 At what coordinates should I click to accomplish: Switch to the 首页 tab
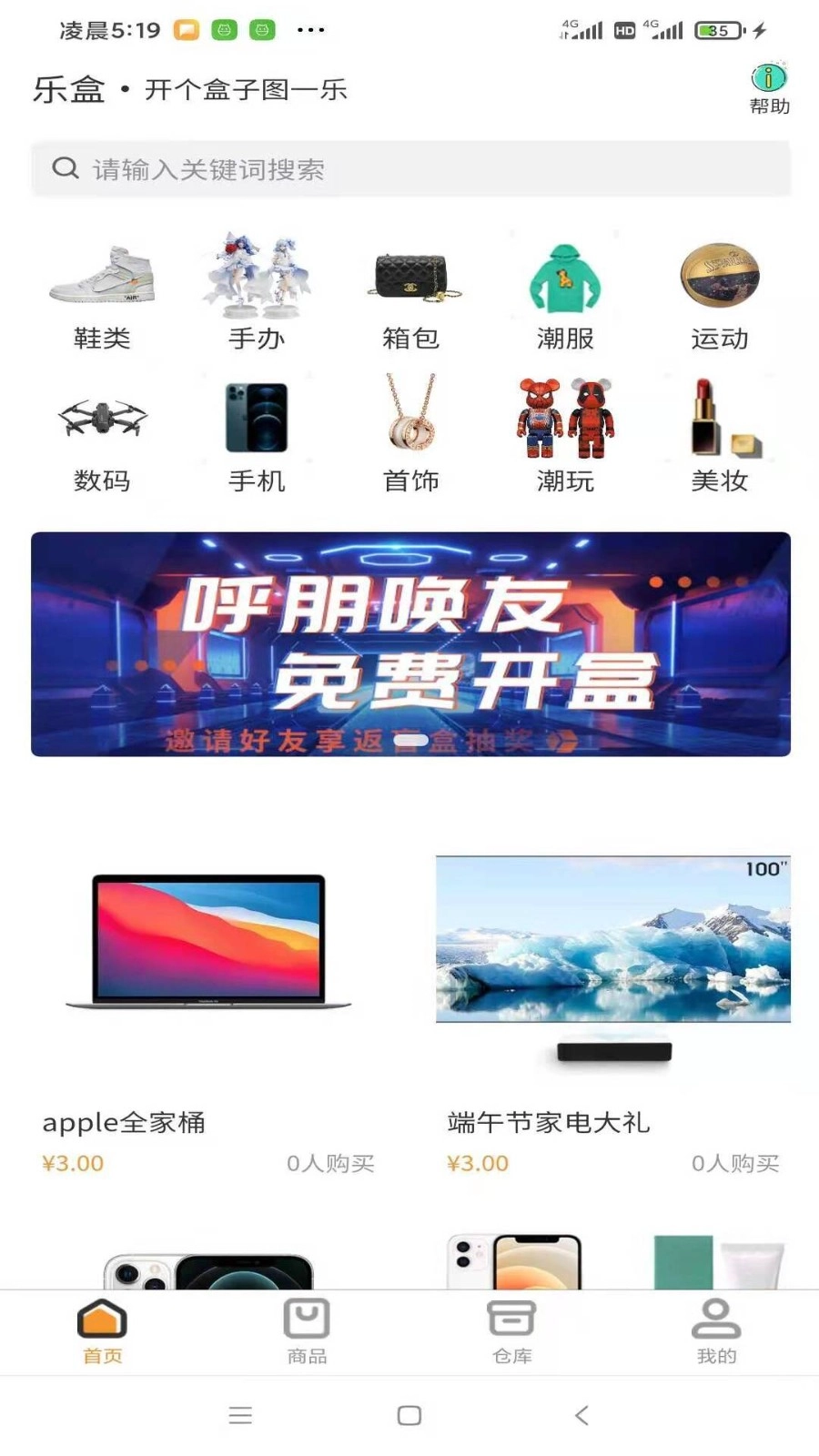point(102,1331)
